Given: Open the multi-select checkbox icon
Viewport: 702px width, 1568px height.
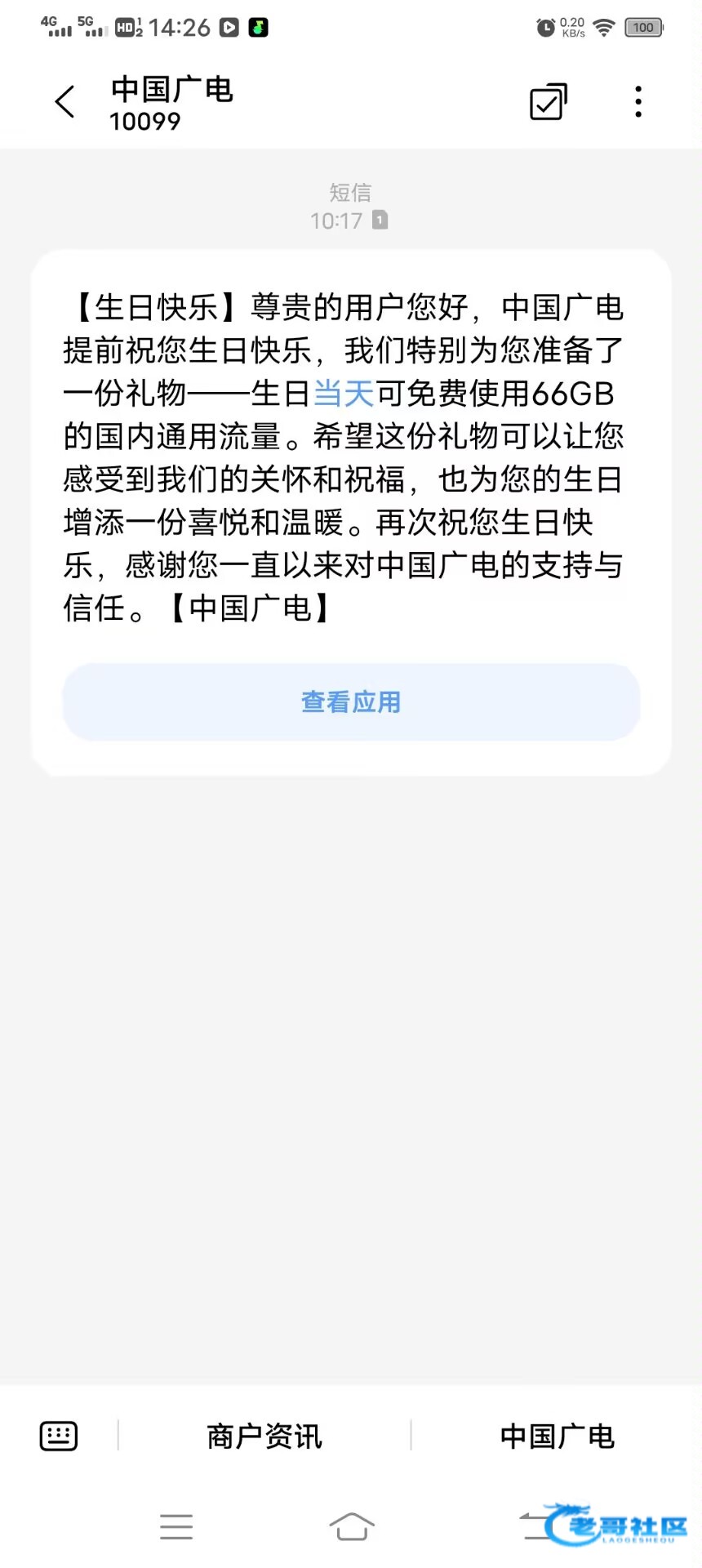Looking at the screenshot, I should click(x=549, y=102).
